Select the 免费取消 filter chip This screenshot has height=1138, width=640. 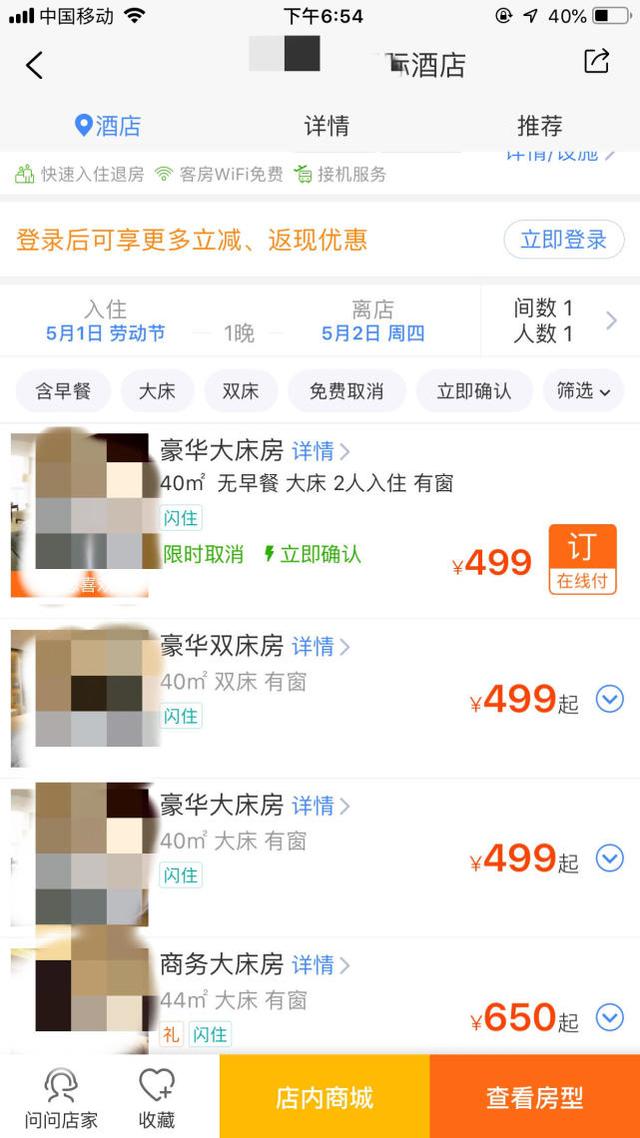(346, 391)
